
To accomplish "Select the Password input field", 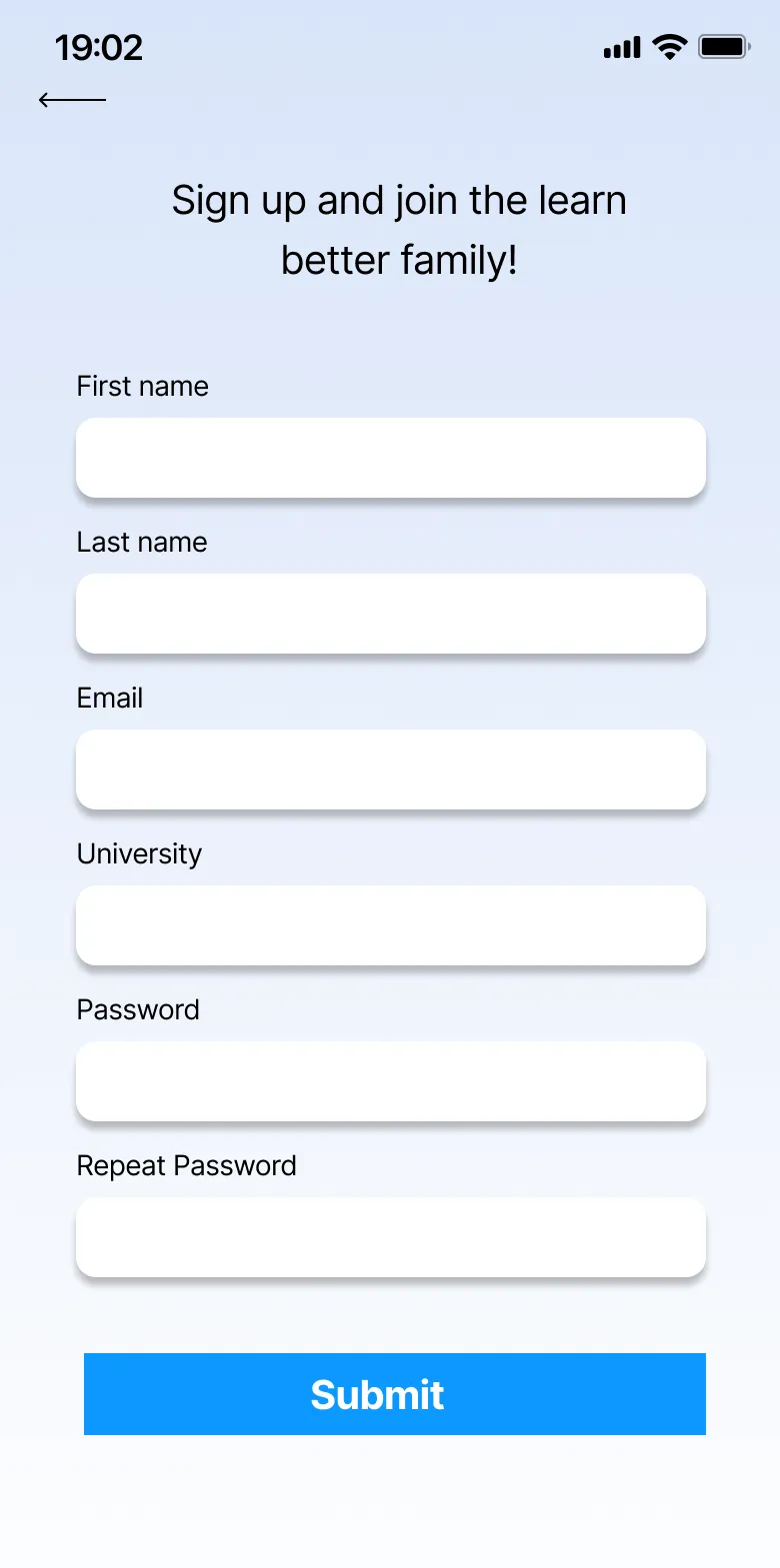I will point(390,1080).
